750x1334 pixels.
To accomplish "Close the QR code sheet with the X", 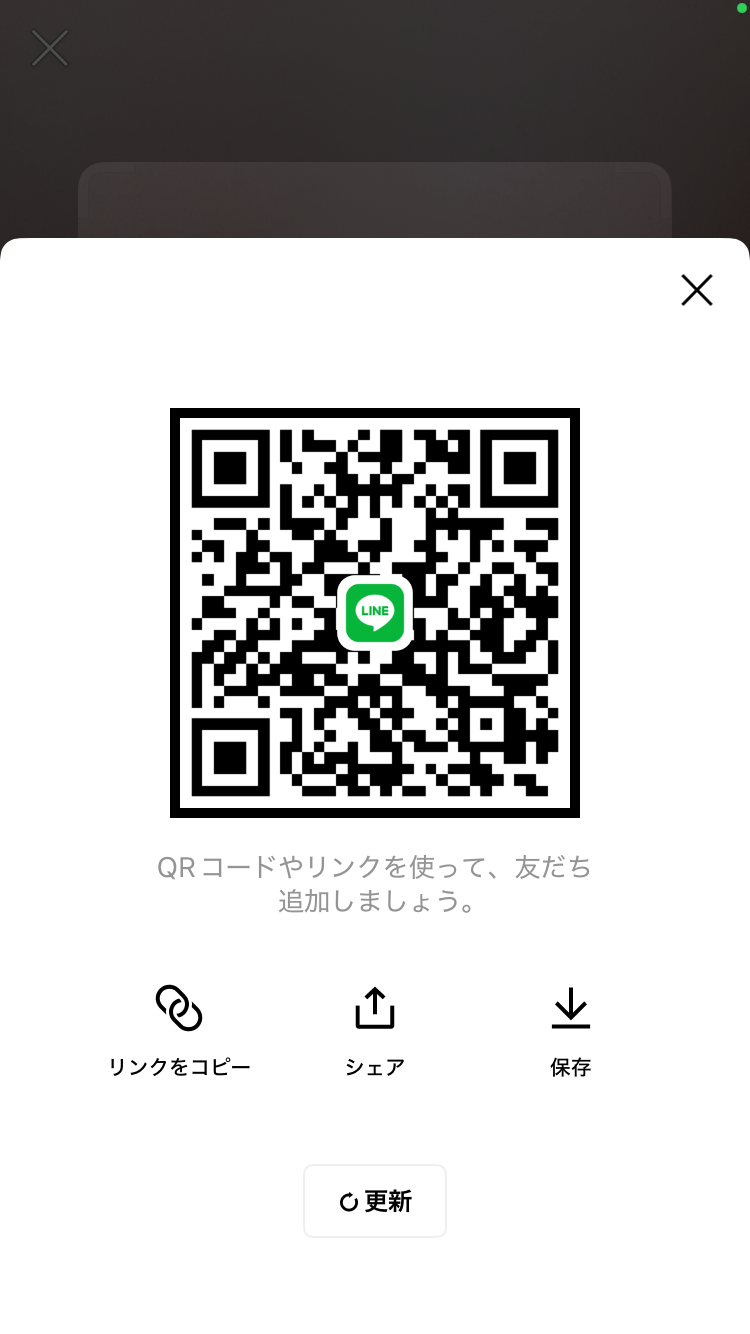I will click(x=696, y=290).
